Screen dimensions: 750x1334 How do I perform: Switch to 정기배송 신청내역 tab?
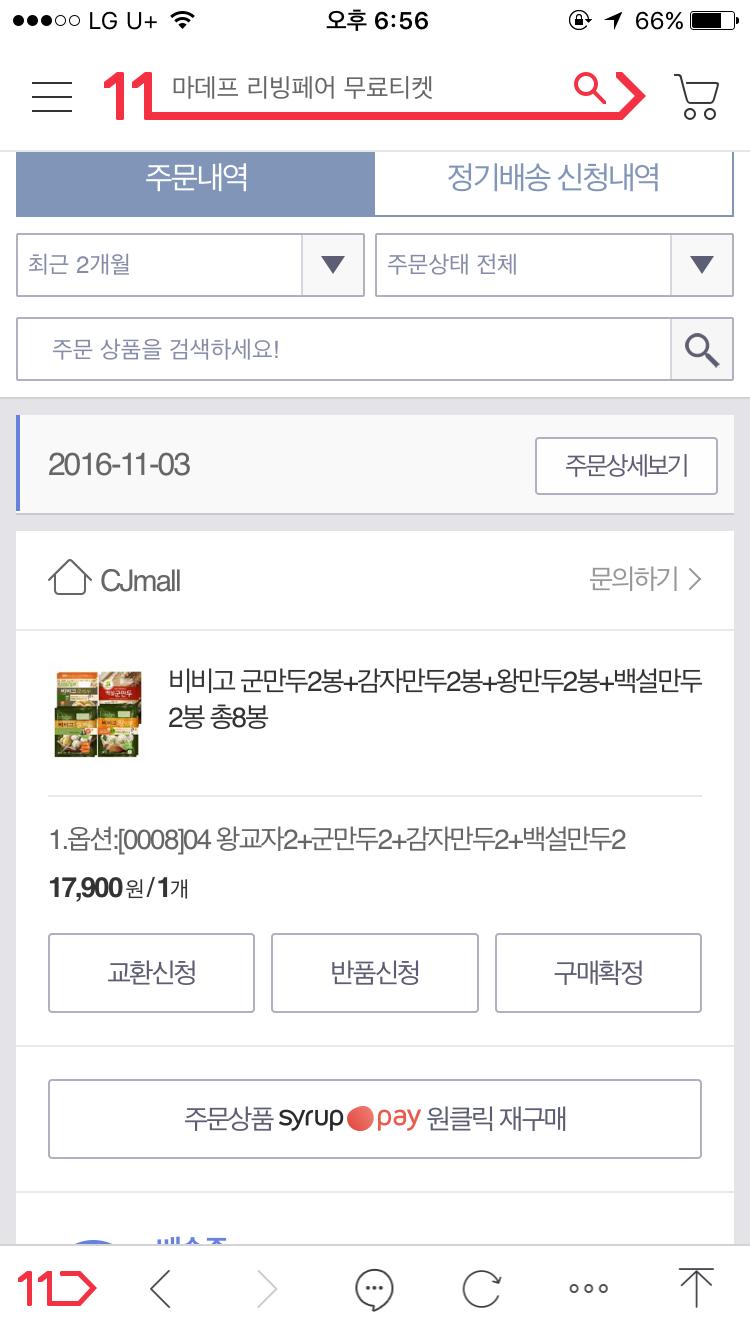point(553,180)
